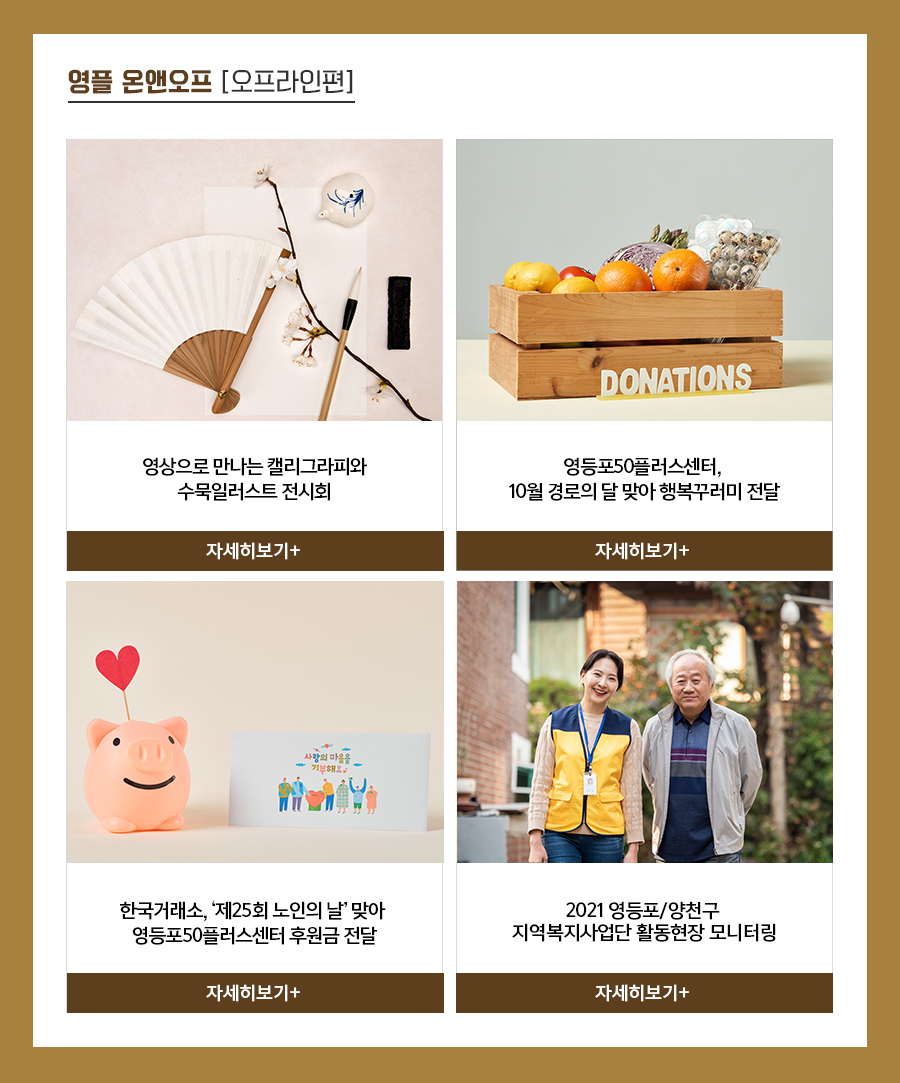Tap 자세히보기+ under 행복꾸러미 전달 article

[x=643, y=551]
